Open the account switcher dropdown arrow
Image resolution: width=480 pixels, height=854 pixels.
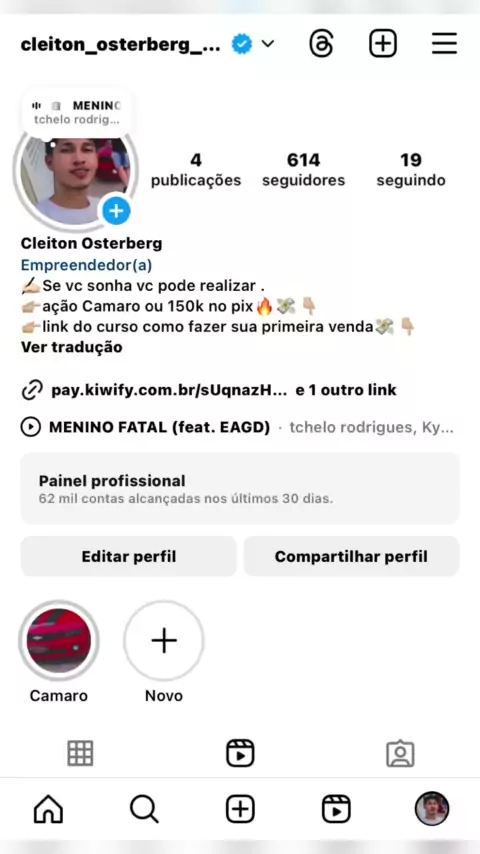pos(268,44)
